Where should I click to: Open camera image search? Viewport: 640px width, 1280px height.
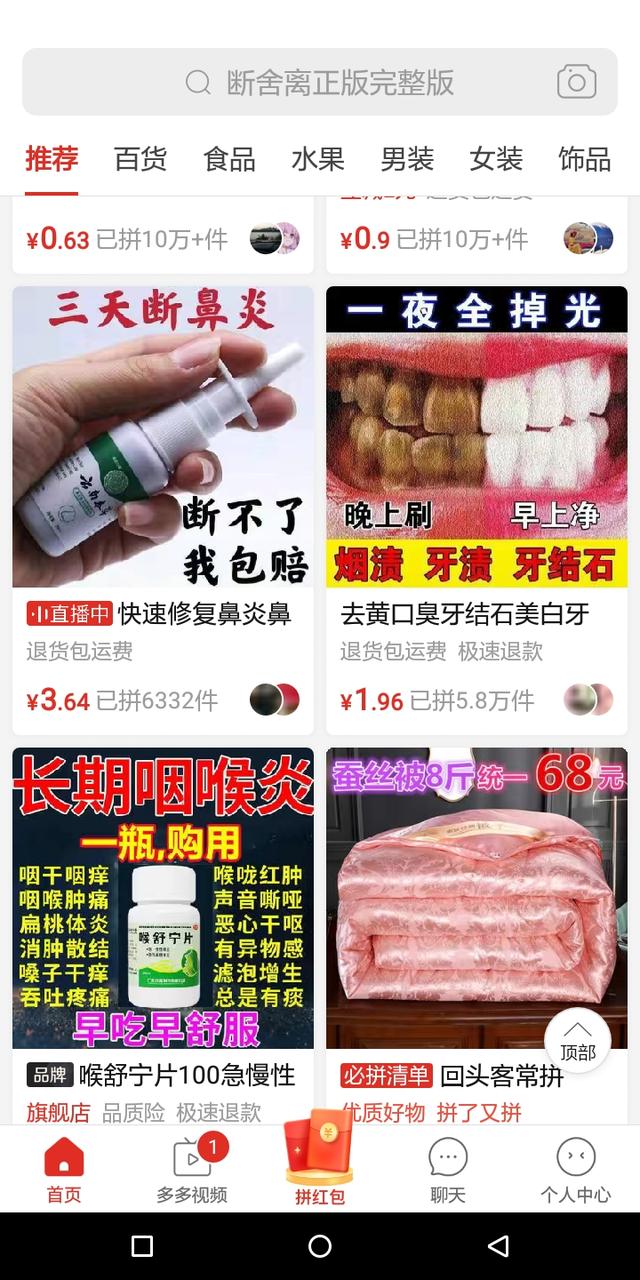click(576, 82)
